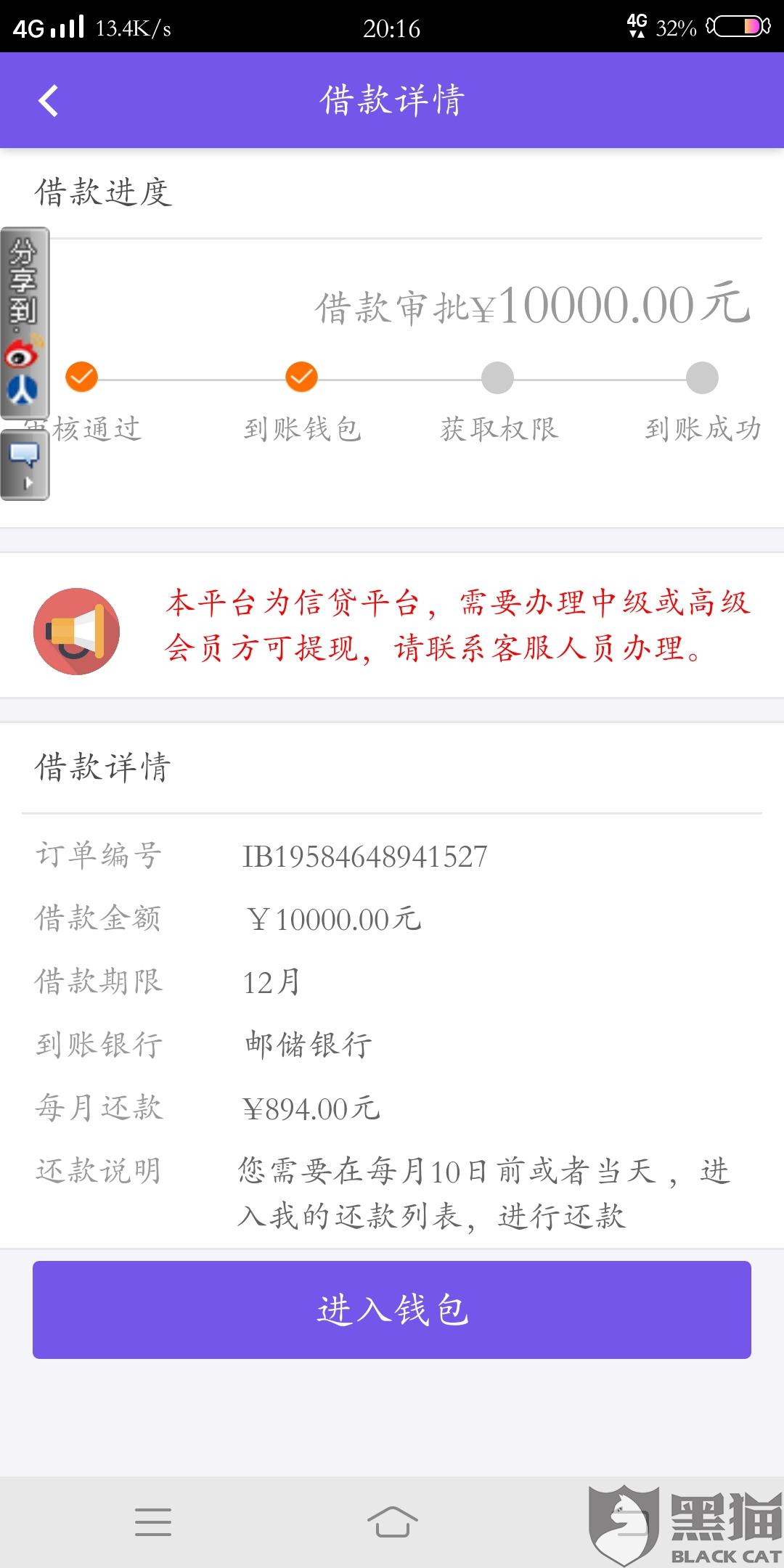784x1568 pixels.
Task: Share to Weibo from the side widget
Action: pos(24,352)
